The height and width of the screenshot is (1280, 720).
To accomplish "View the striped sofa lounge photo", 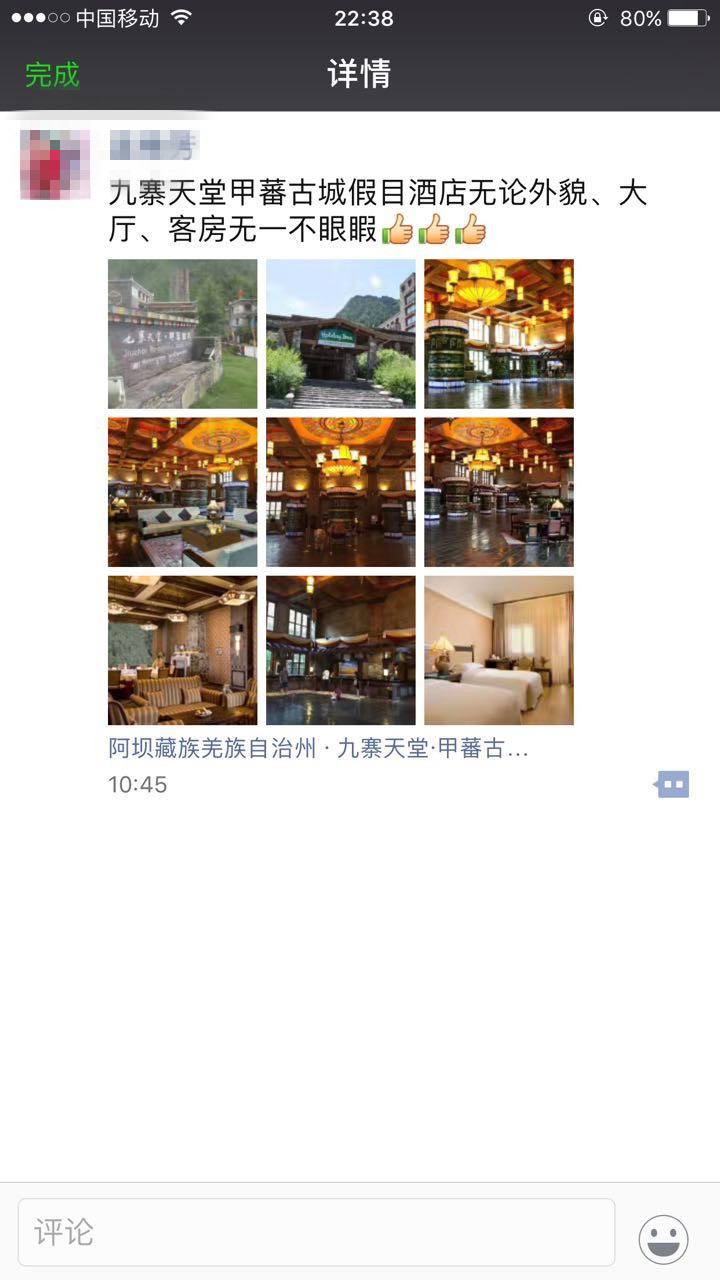I will coord(182,650).
